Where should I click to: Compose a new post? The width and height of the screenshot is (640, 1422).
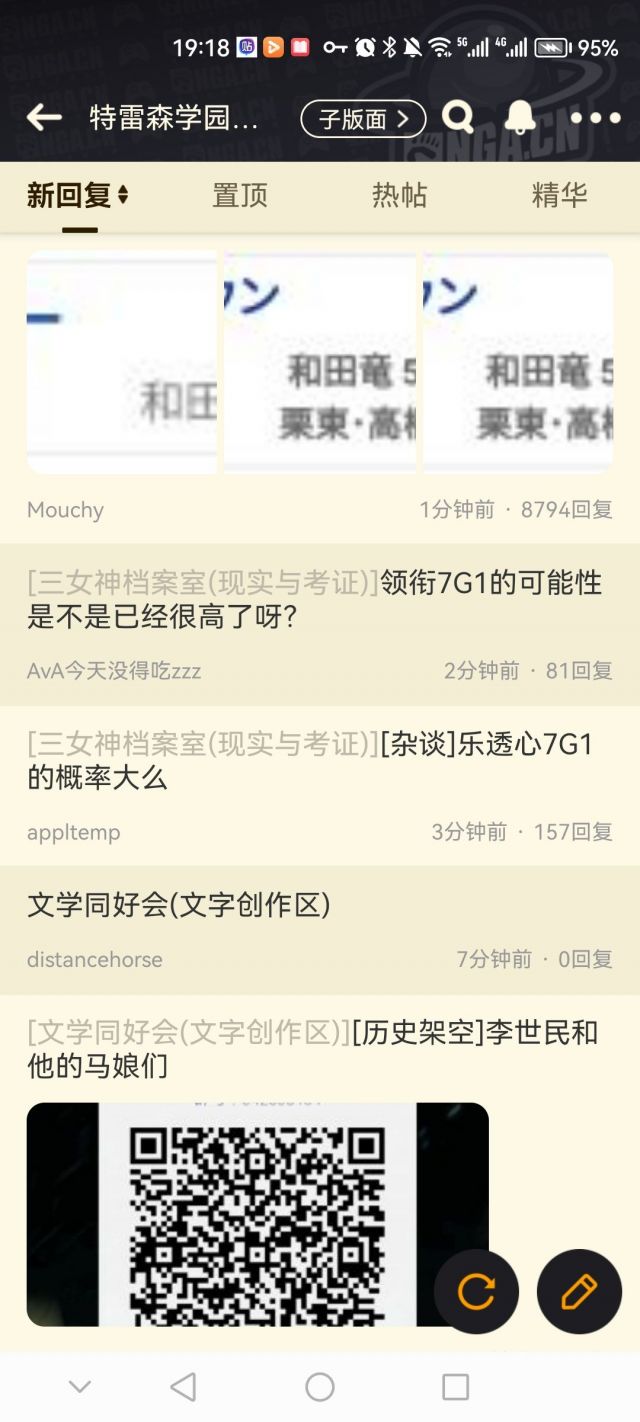pos(579,1292)
